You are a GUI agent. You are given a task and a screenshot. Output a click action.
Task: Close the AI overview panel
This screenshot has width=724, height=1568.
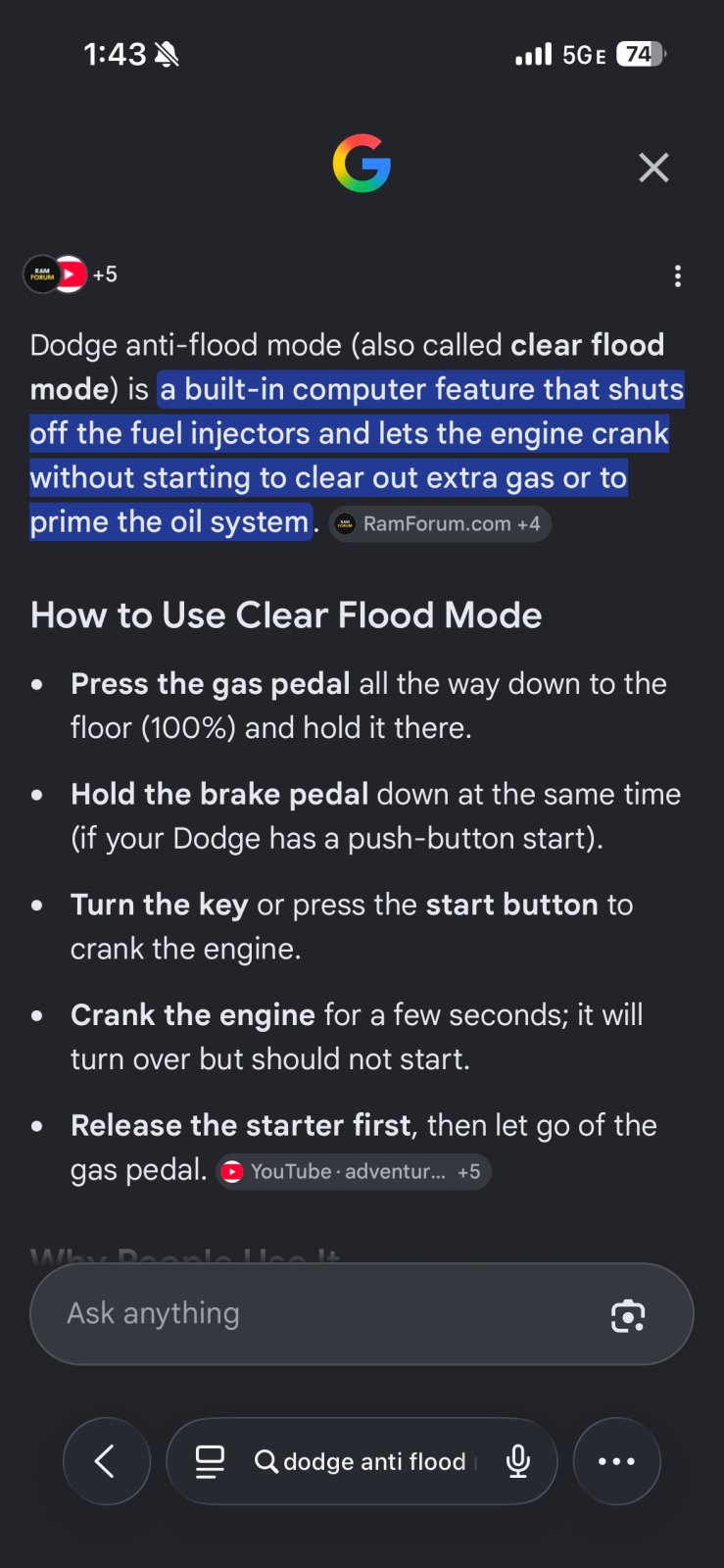pos(653,168)
